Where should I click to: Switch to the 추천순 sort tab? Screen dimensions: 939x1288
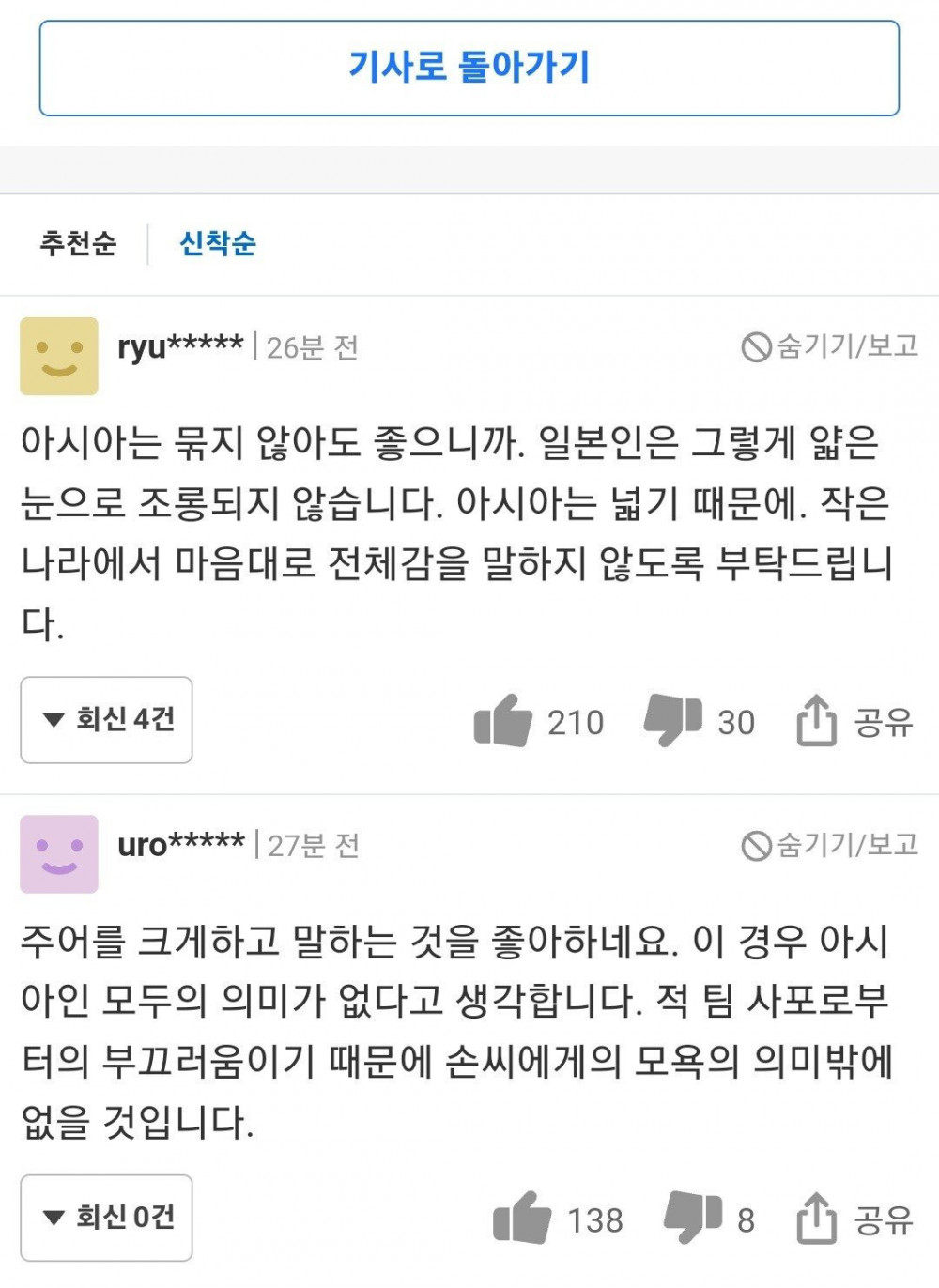78,244
